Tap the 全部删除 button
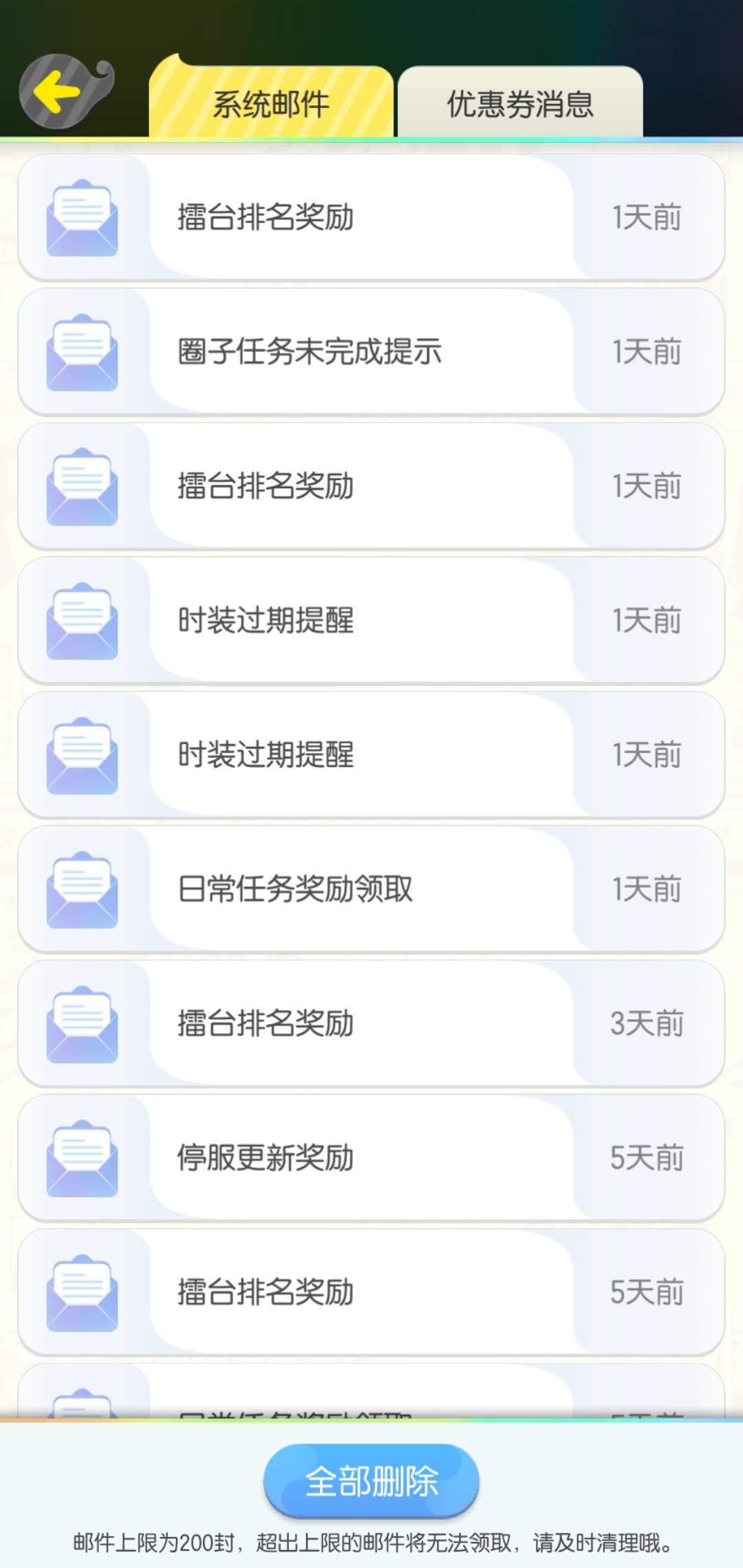The image size is (743, 1568). click(x=371, y=1481)
